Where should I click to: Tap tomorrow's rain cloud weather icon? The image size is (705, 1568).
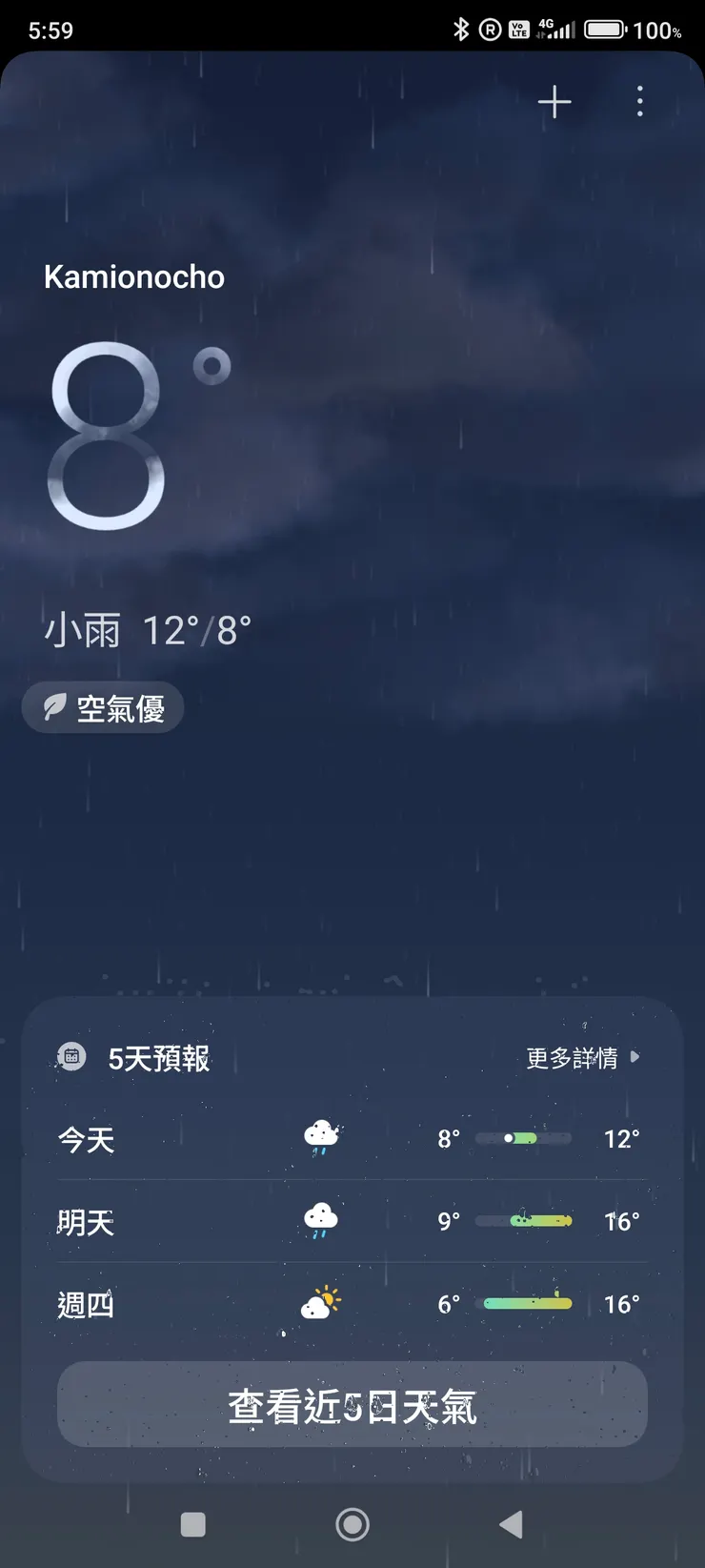[321, 1218]
